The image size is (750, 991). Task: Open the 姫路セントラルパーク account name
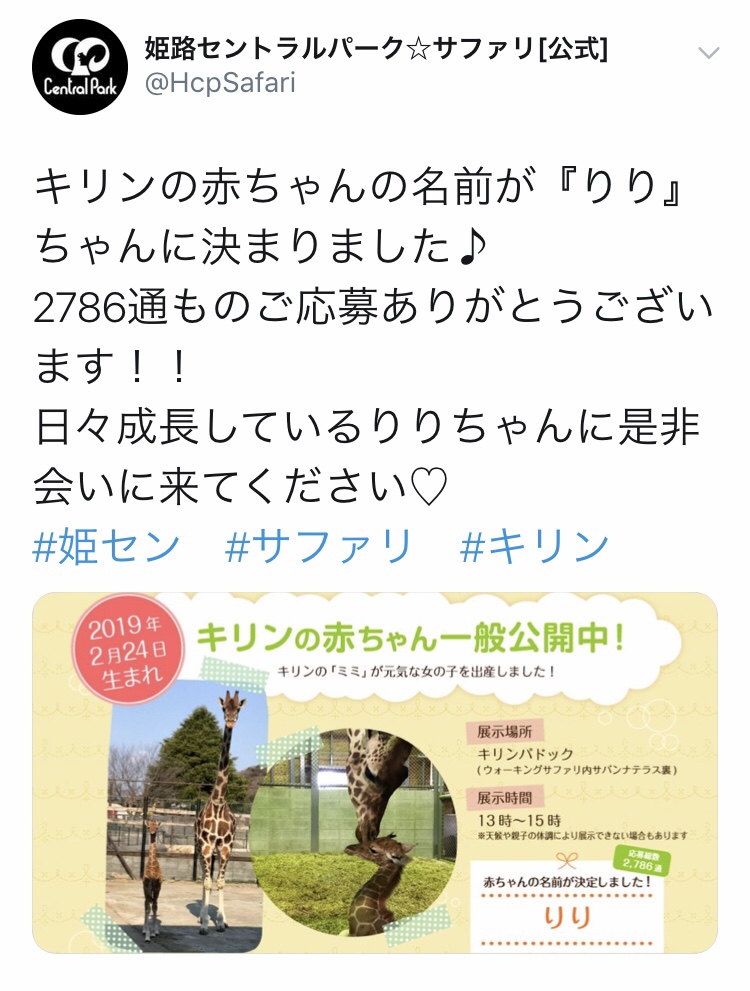376,46
